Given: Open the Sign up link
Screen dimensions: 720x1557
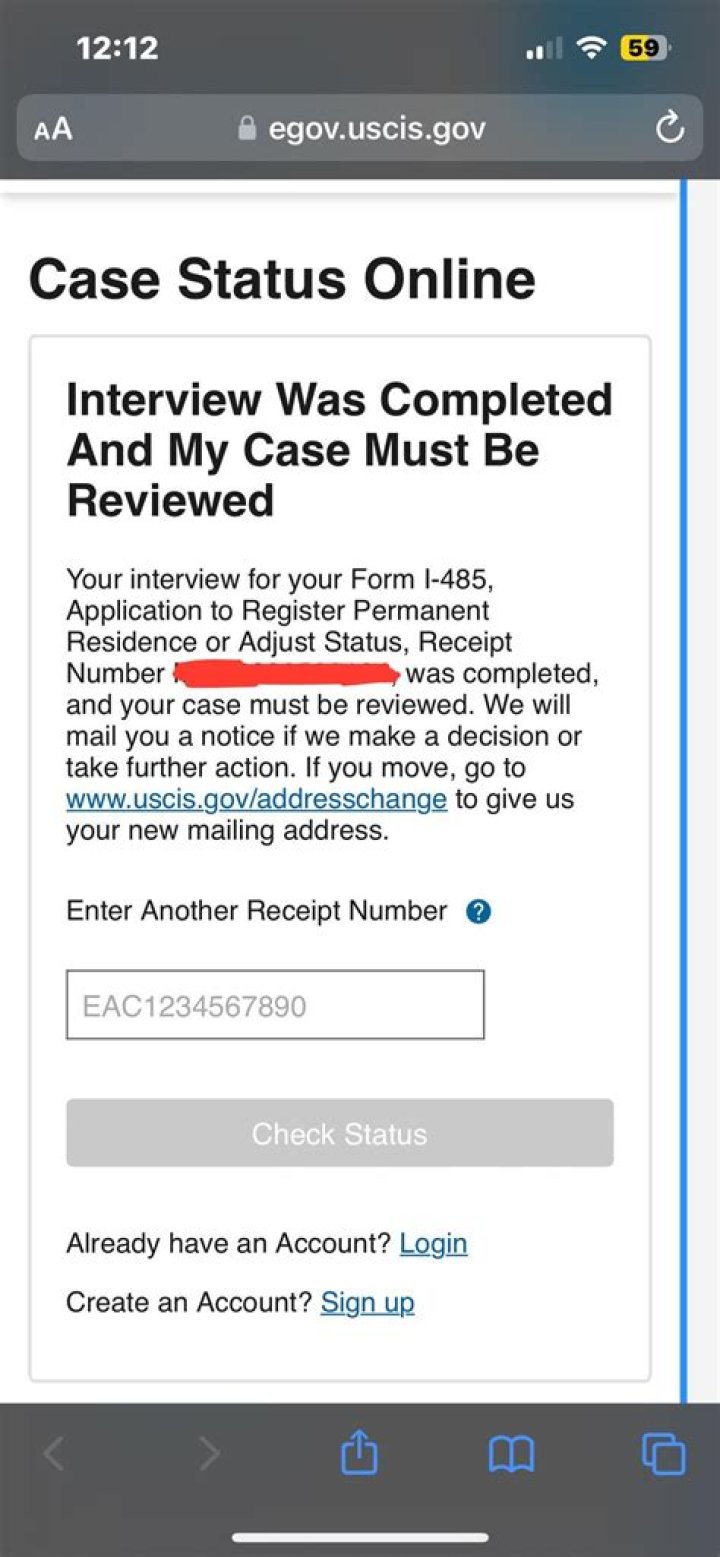Looking at the screenshot, I should pyautogui.click(x=367, y=1302).
